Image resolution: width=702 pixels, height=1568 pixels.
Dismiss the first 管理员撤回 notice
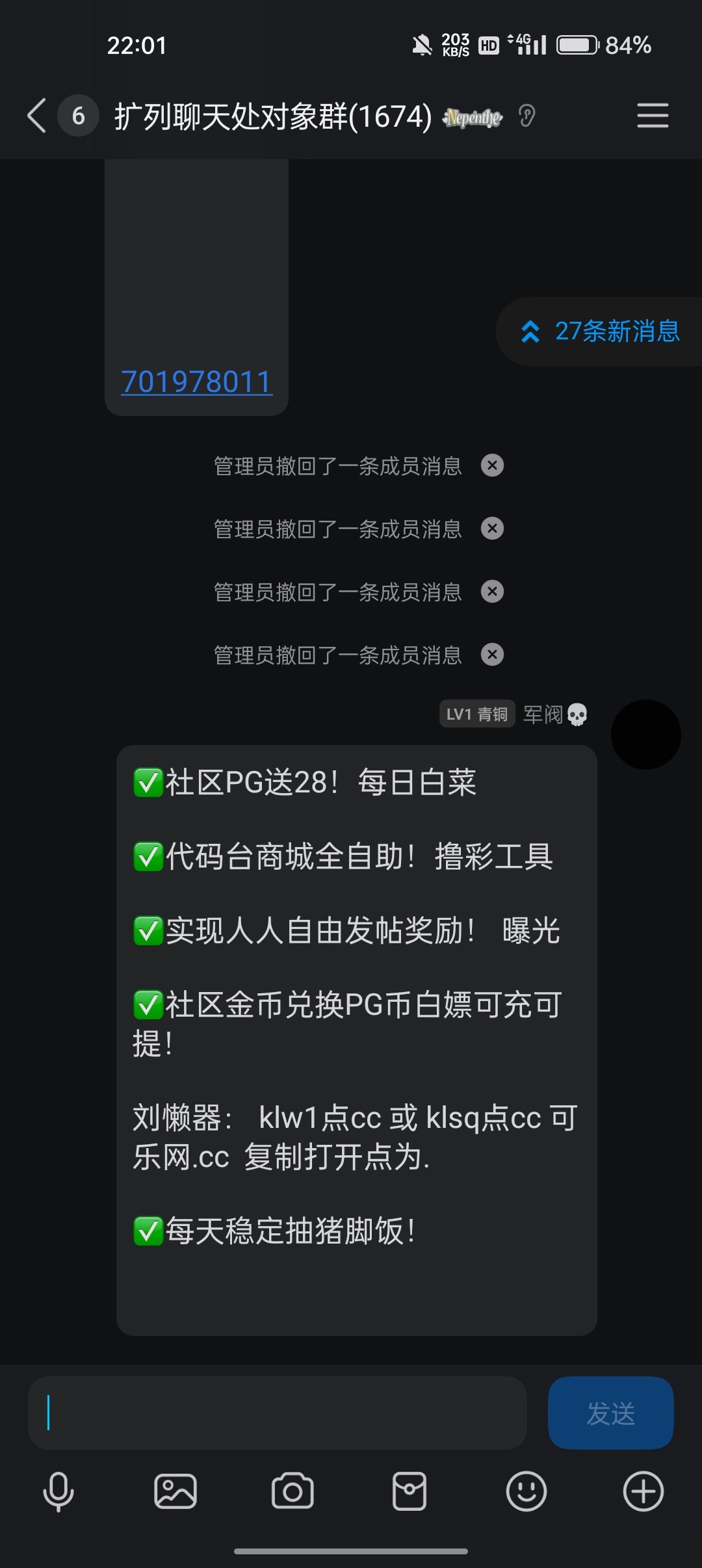click(493, 465)
